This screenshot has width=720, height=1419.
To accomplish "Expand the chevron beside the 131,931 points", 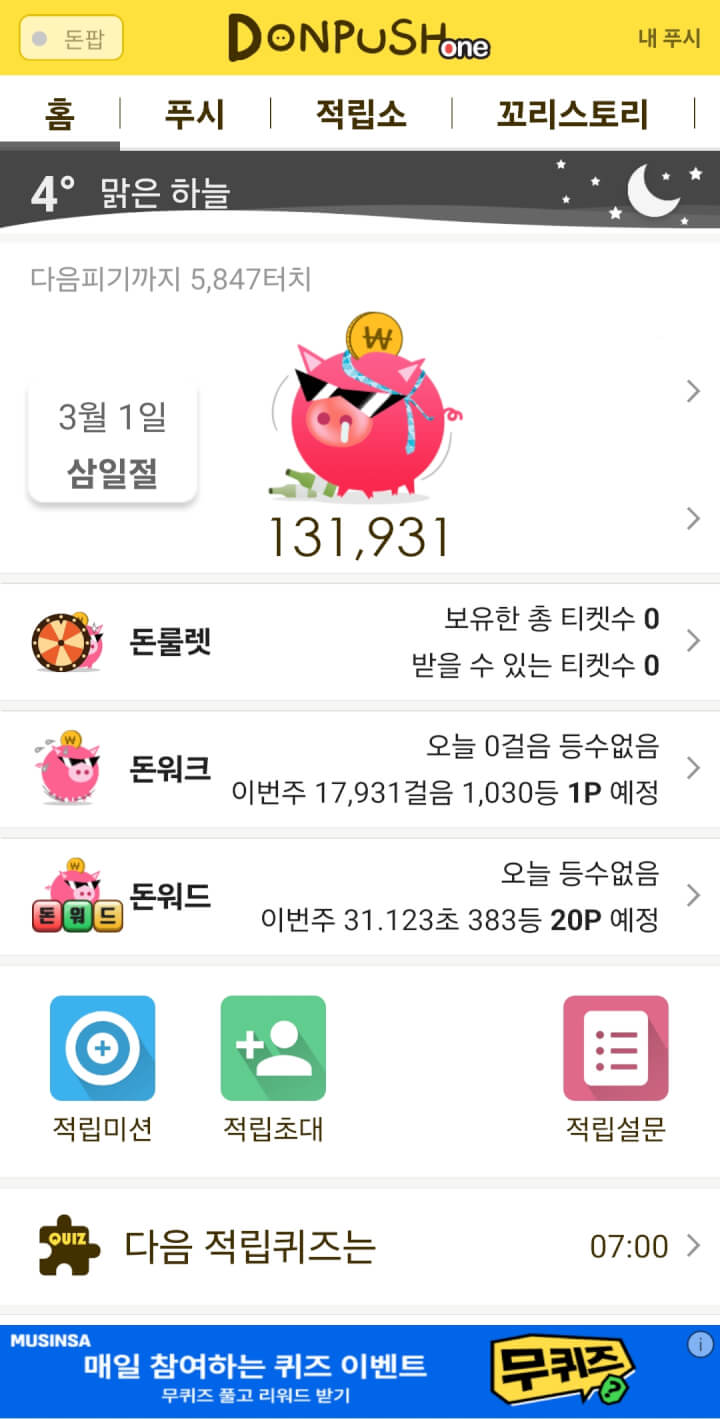I will click(x=693, y=518).
